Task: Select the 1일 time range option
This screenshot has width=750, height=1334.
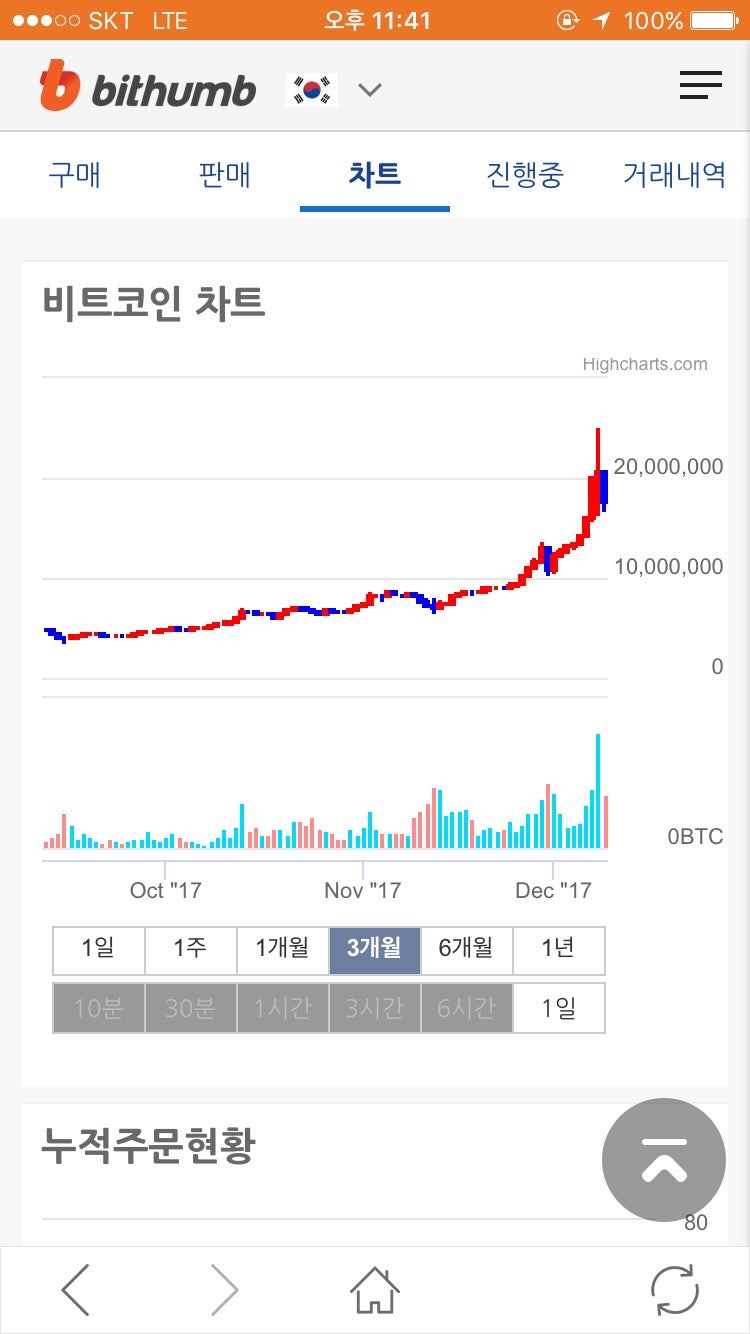Action: tap(98, 951)
